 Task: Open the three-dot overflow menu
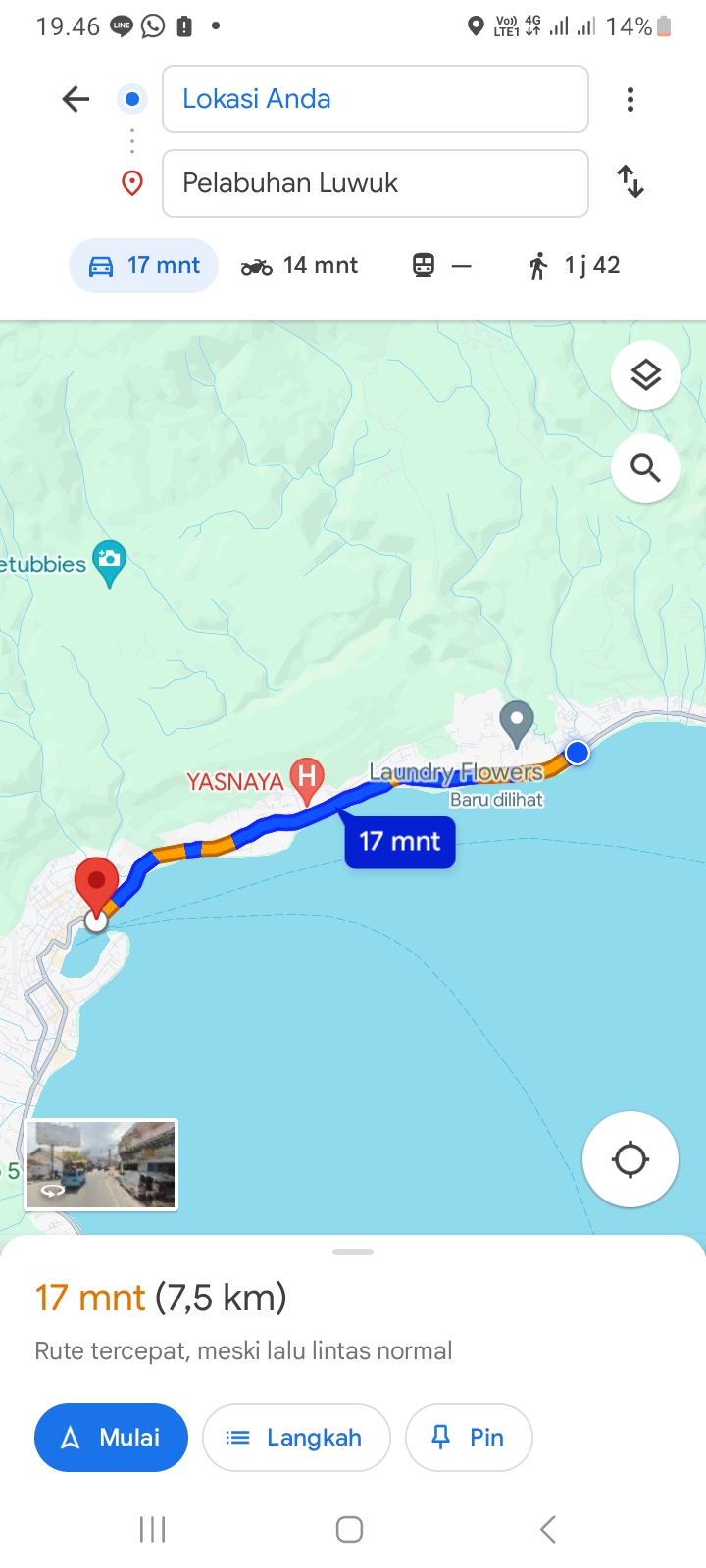tap(630, 99)
